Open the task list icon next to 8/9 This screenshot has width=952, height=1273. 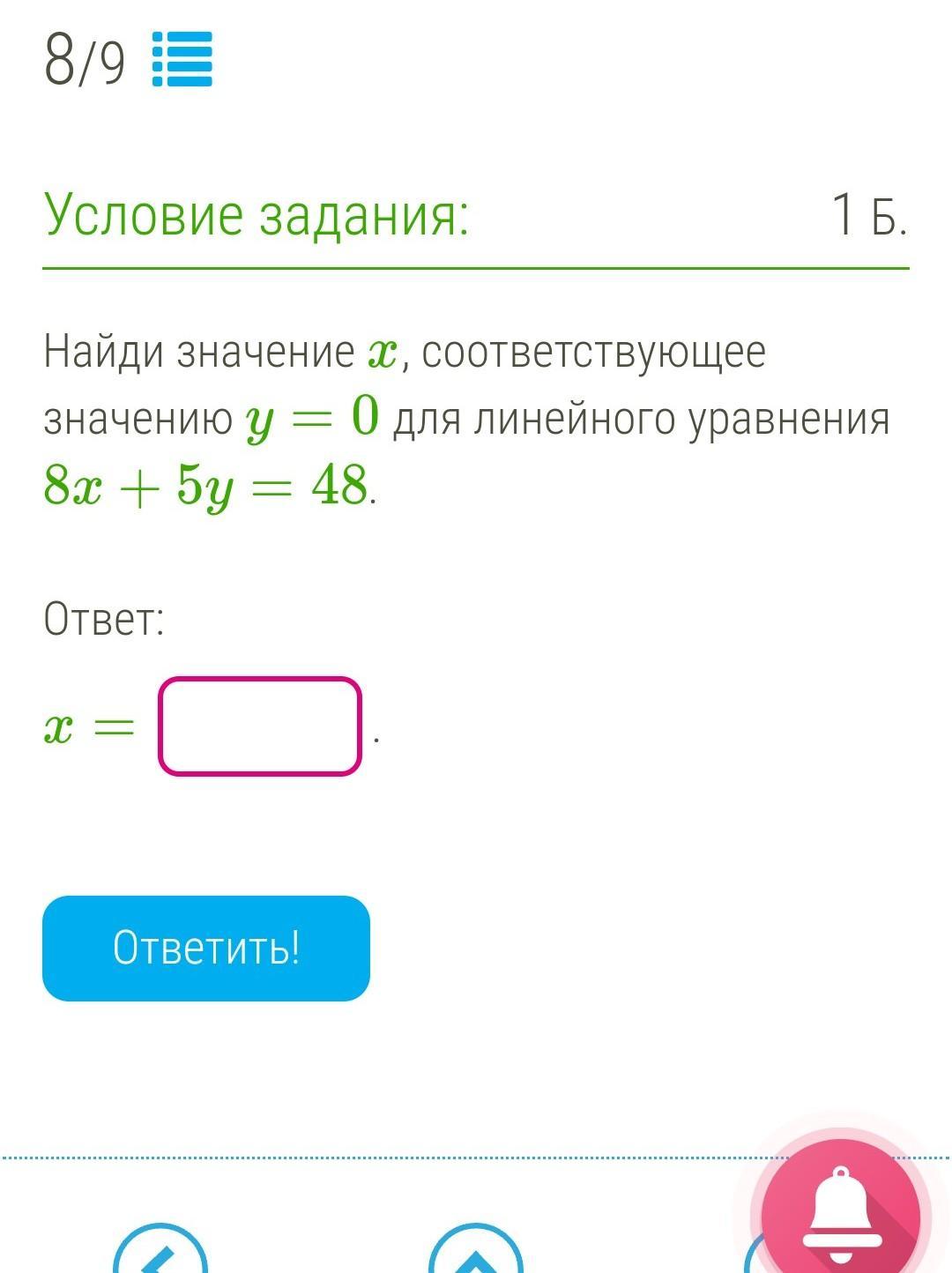182,59
